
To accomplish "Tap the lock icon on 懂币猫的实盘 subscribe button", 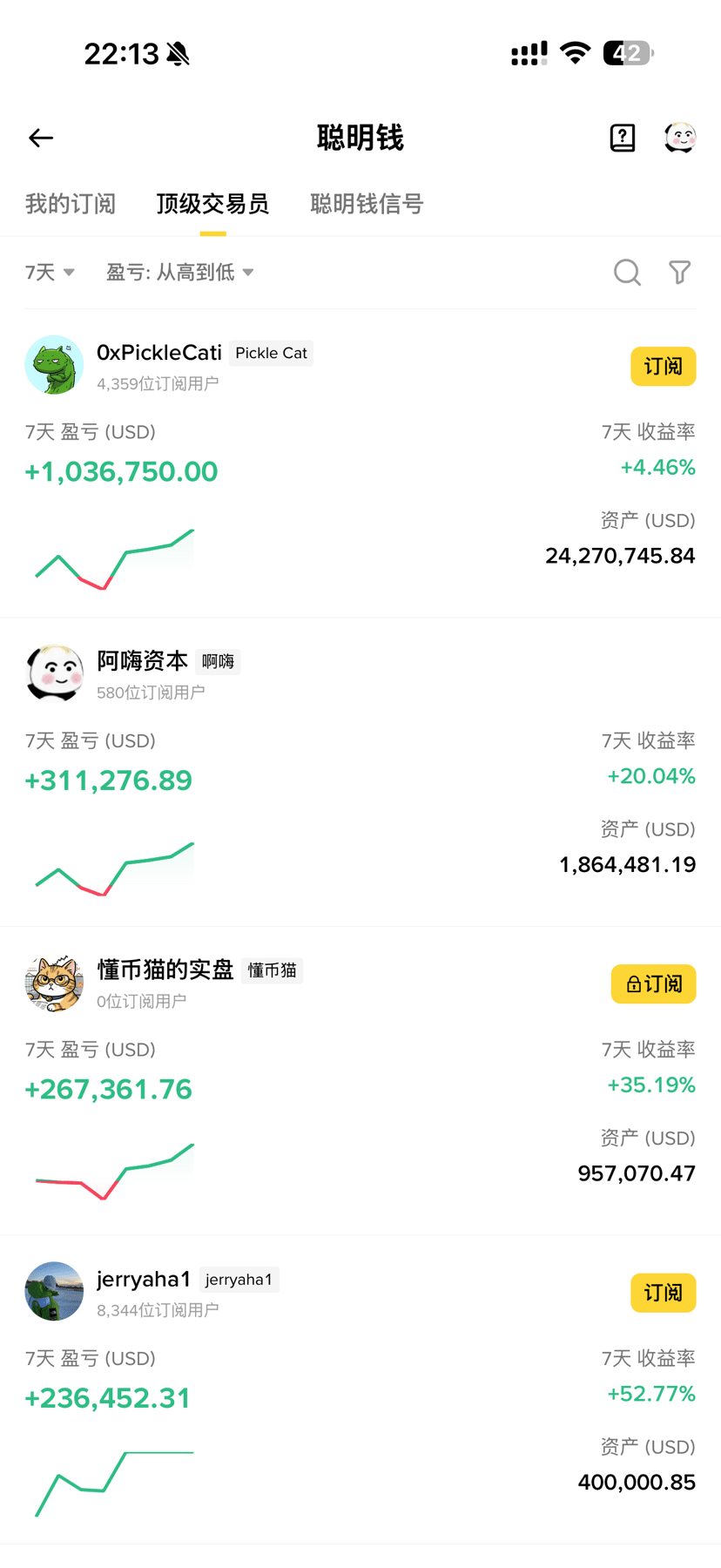I will point(633,983).
